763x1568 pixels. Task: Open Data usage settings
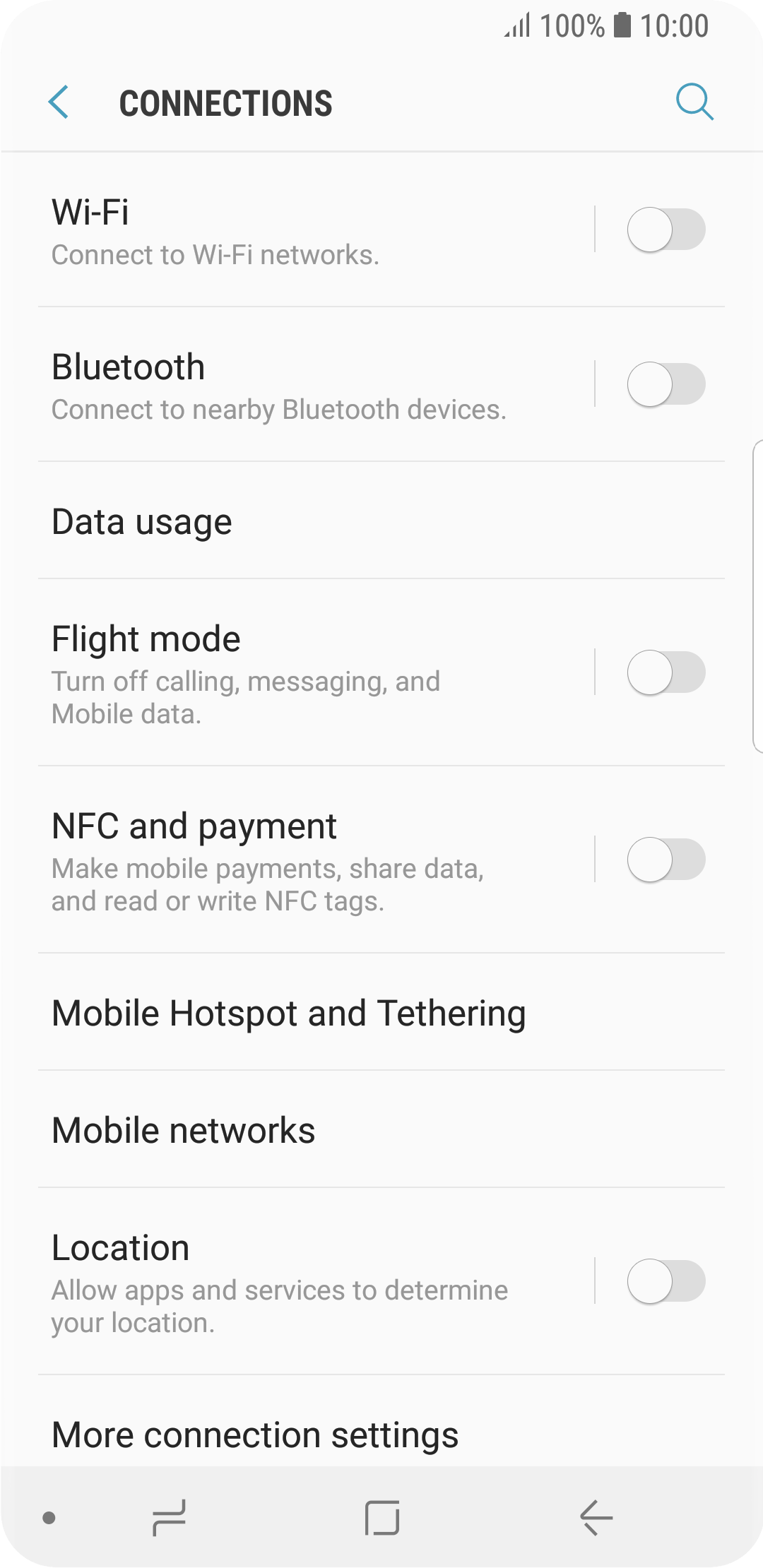coord(381,521)
